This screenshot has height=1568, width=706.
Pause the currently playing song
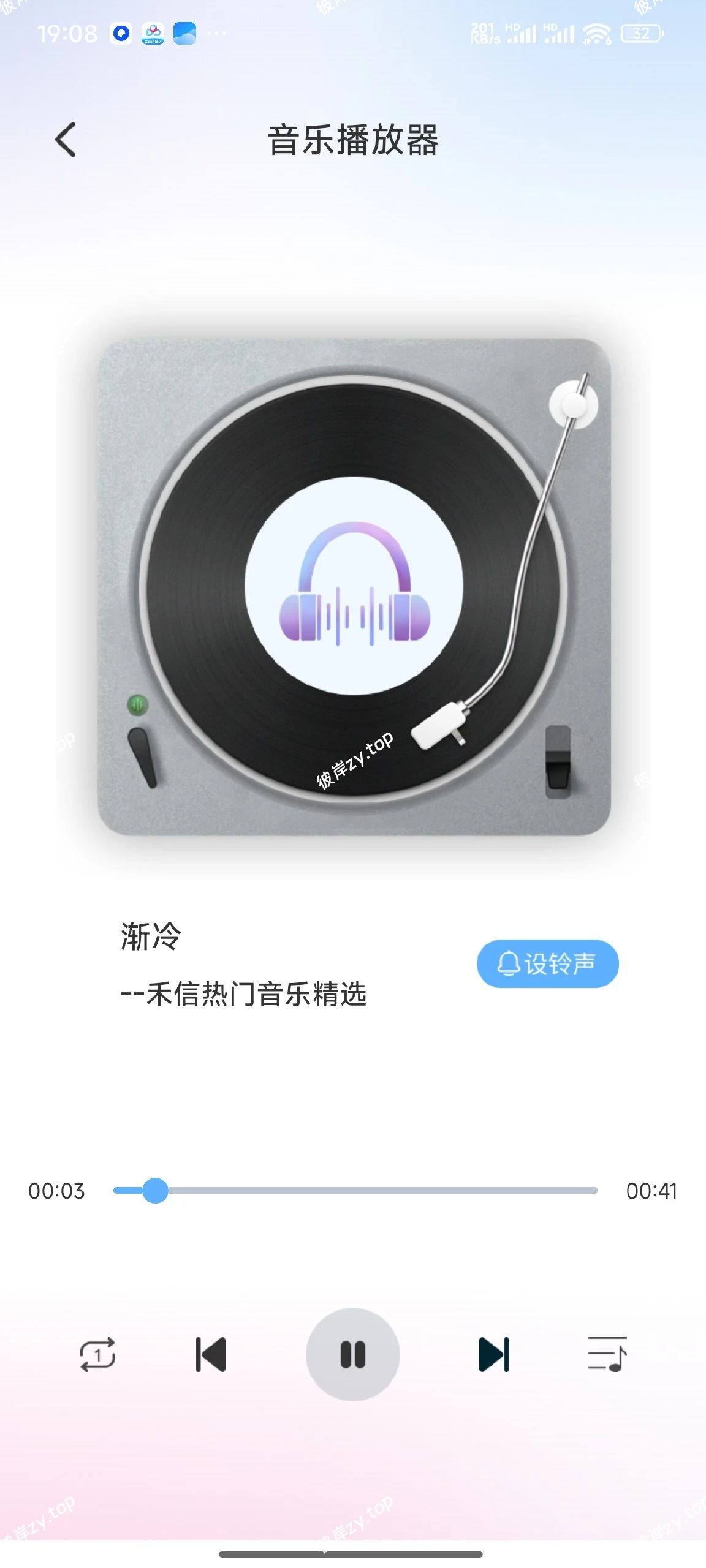click(353, 1354)
